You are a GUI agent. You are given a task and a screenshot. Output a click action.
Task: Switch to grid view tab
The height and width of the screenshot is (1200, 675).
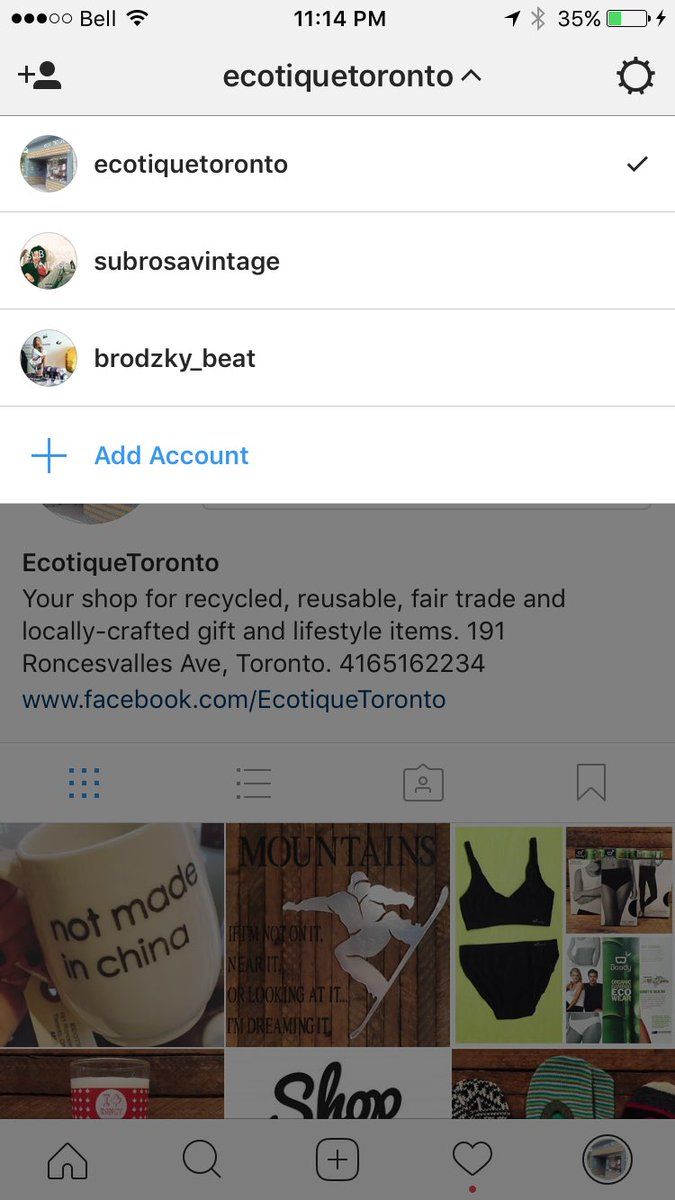(84, 783)
